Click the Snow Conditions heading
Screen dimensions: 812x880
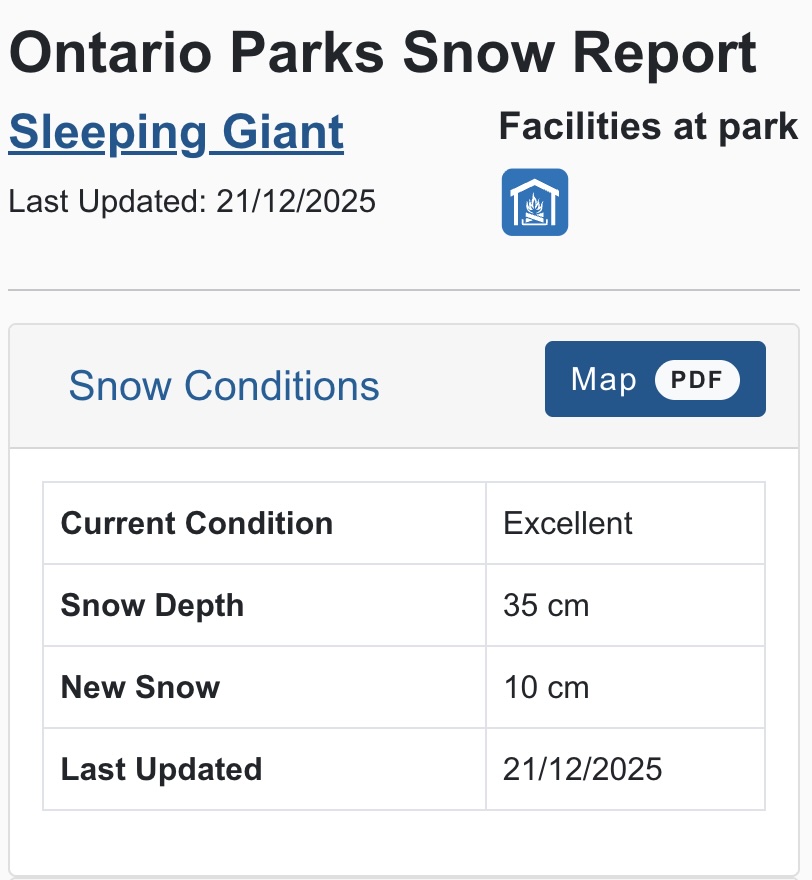pos(224,386)
